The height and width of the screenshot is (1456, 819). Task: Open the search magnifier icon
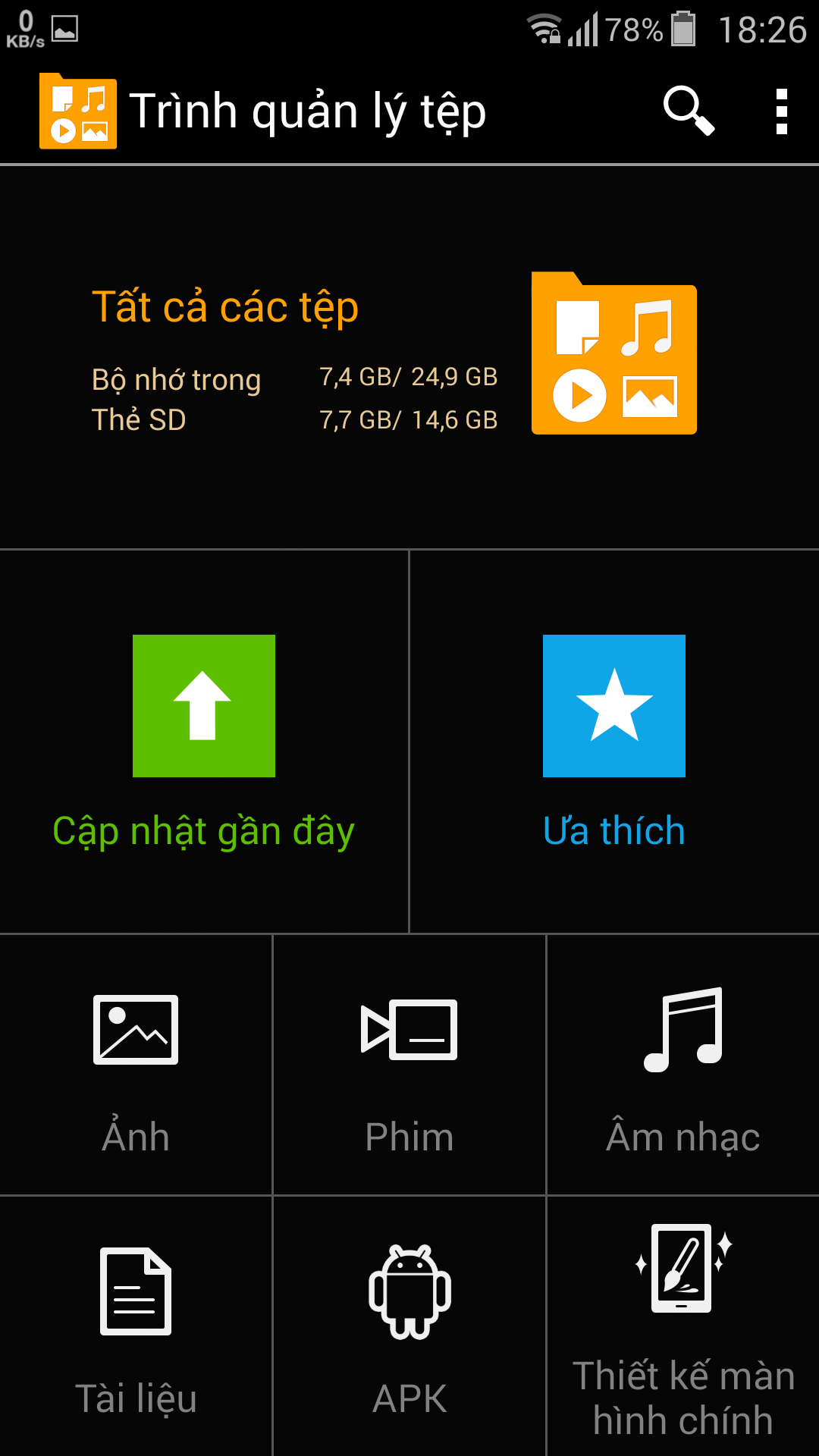tap(689, 111)
